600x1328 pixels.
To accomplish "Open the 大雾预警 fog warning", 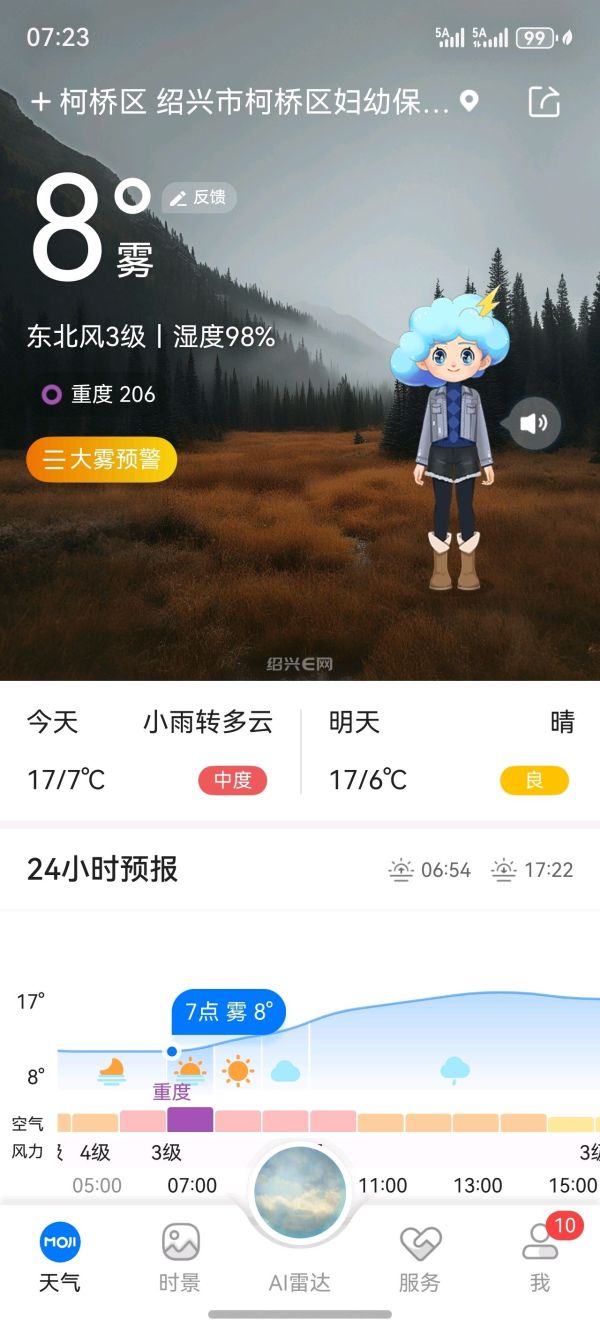I will (x=102, y=460).
